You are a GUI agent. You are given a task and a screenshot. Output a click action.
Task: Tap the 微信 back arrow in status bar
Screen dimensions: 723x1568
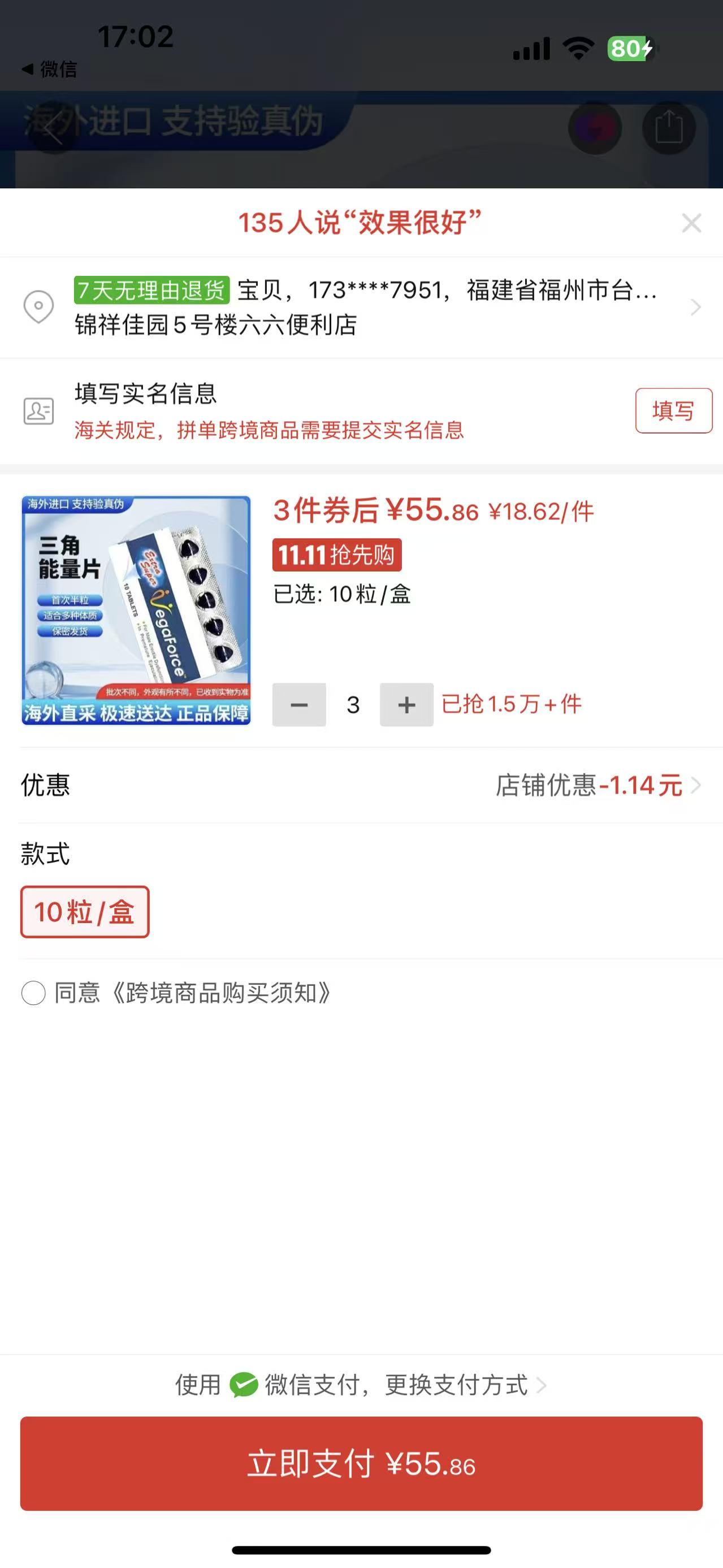click(x=49, y=70)
